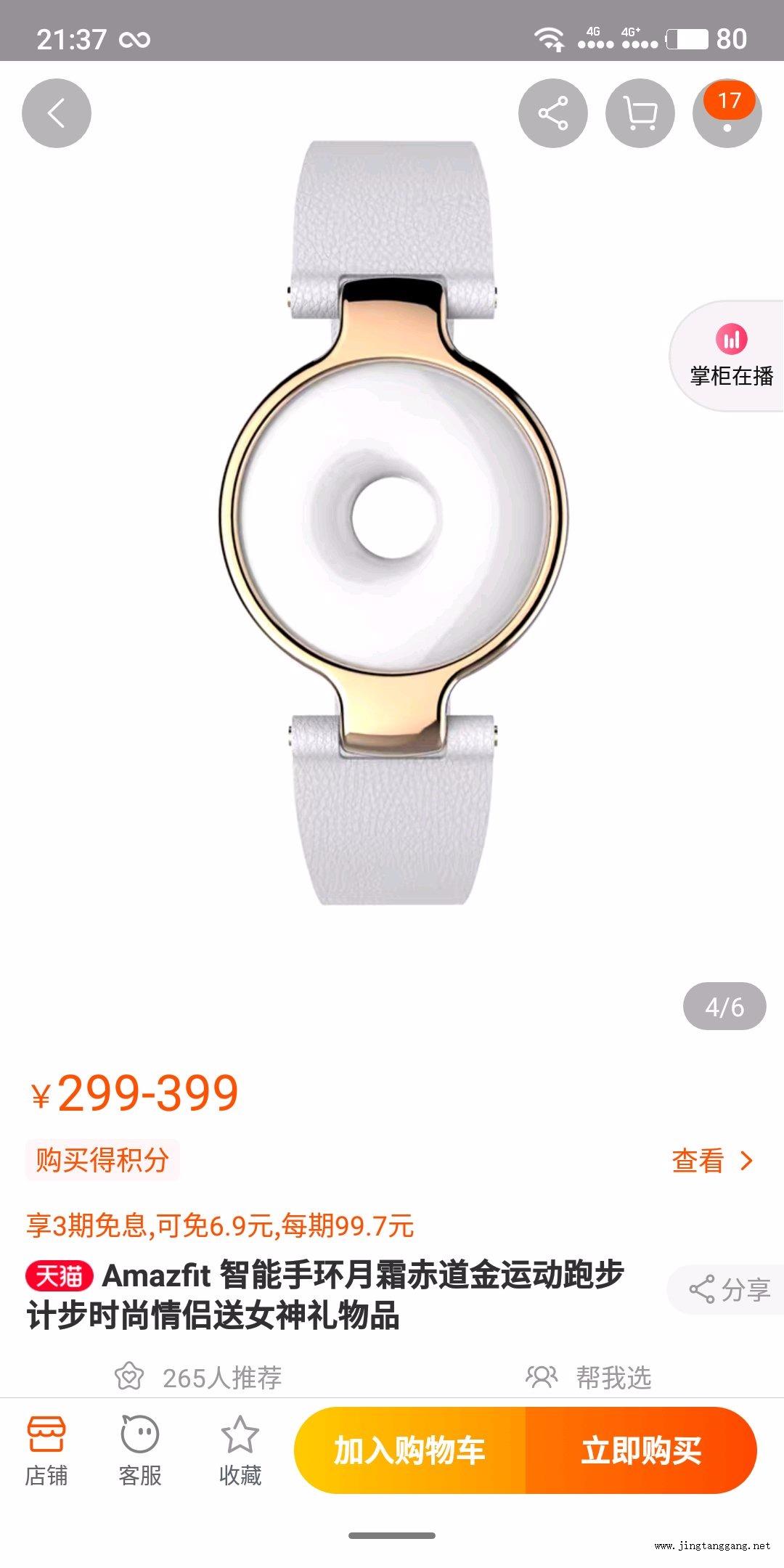Open 帮我选 help me choose
784x1568 pixels.
(589, 1377)
